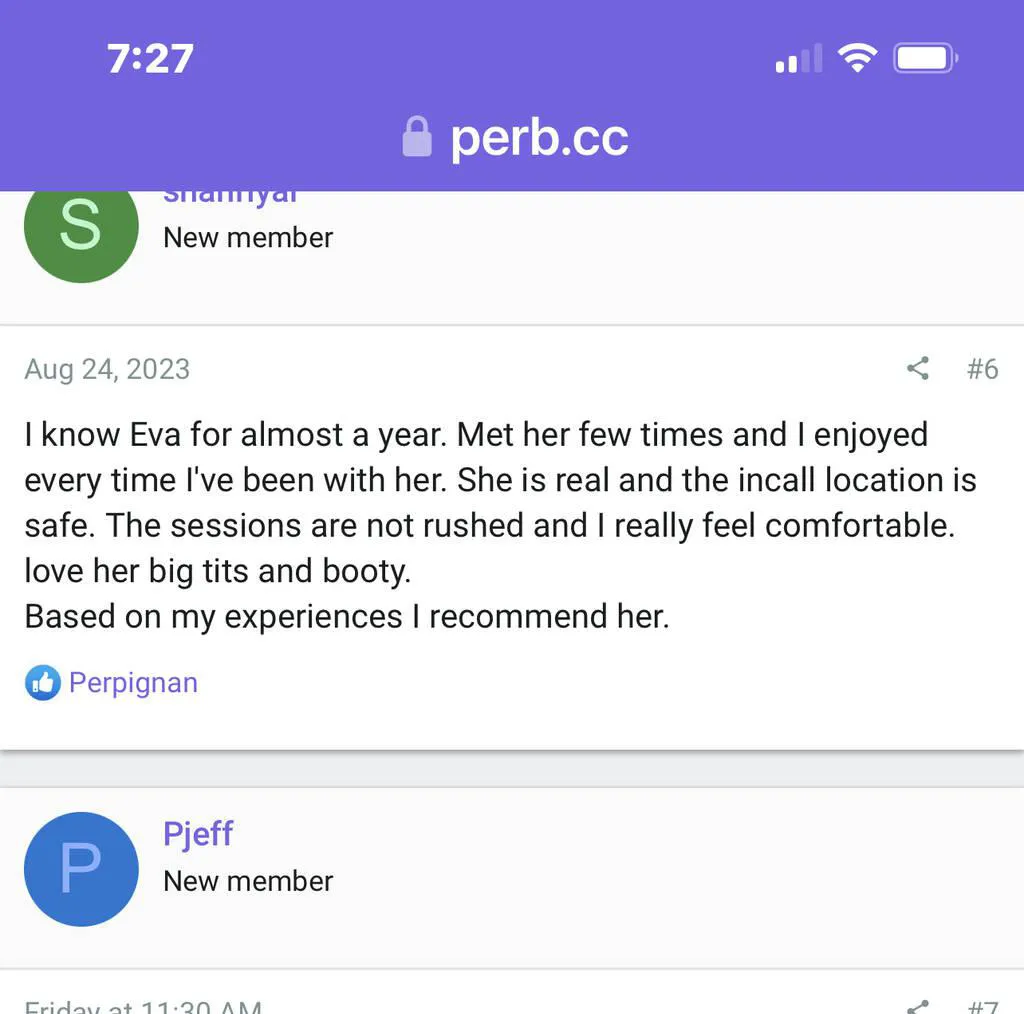
Task: Open the Aug 24, 2023 post date link
Action: click(x=107, y=369)
